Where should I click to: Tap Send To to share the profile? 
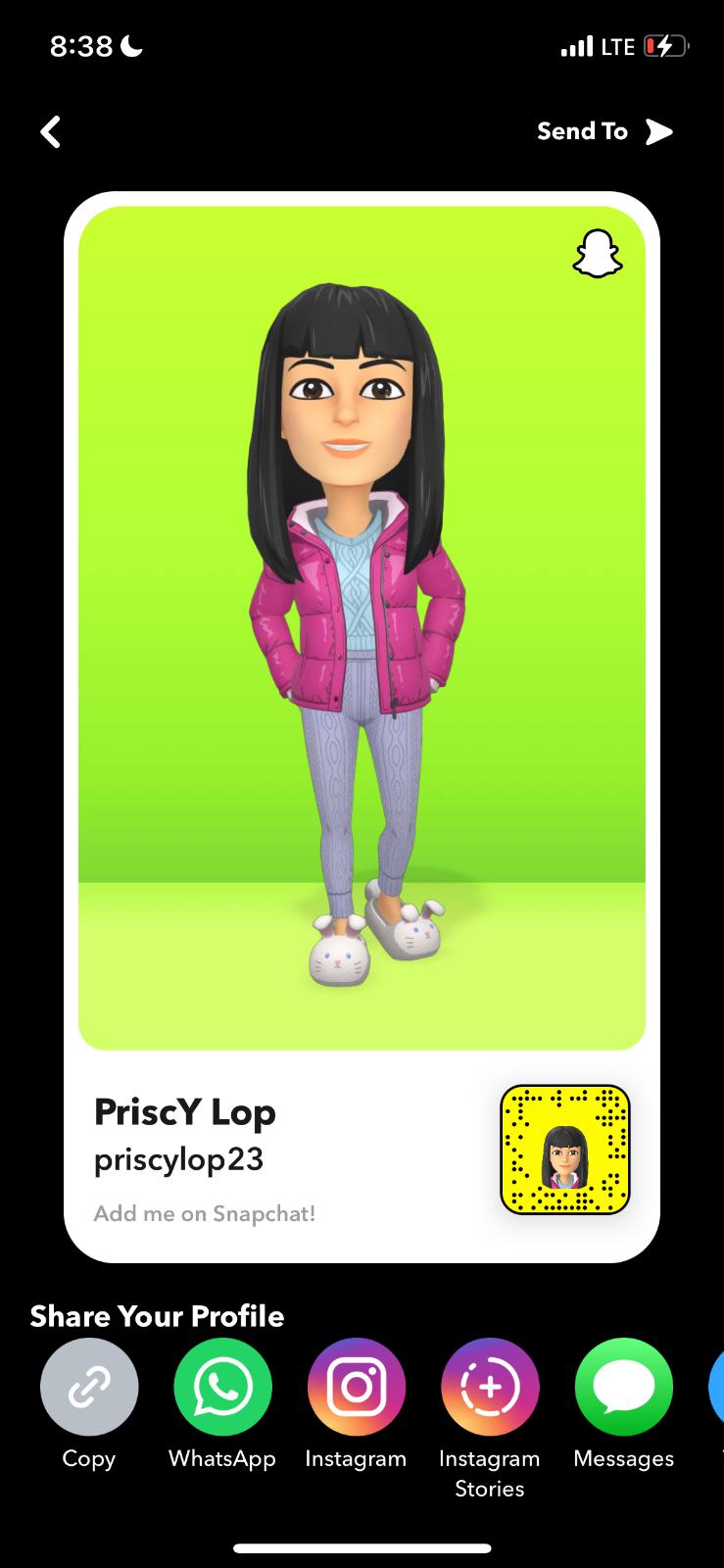click(x=604, y=131)
